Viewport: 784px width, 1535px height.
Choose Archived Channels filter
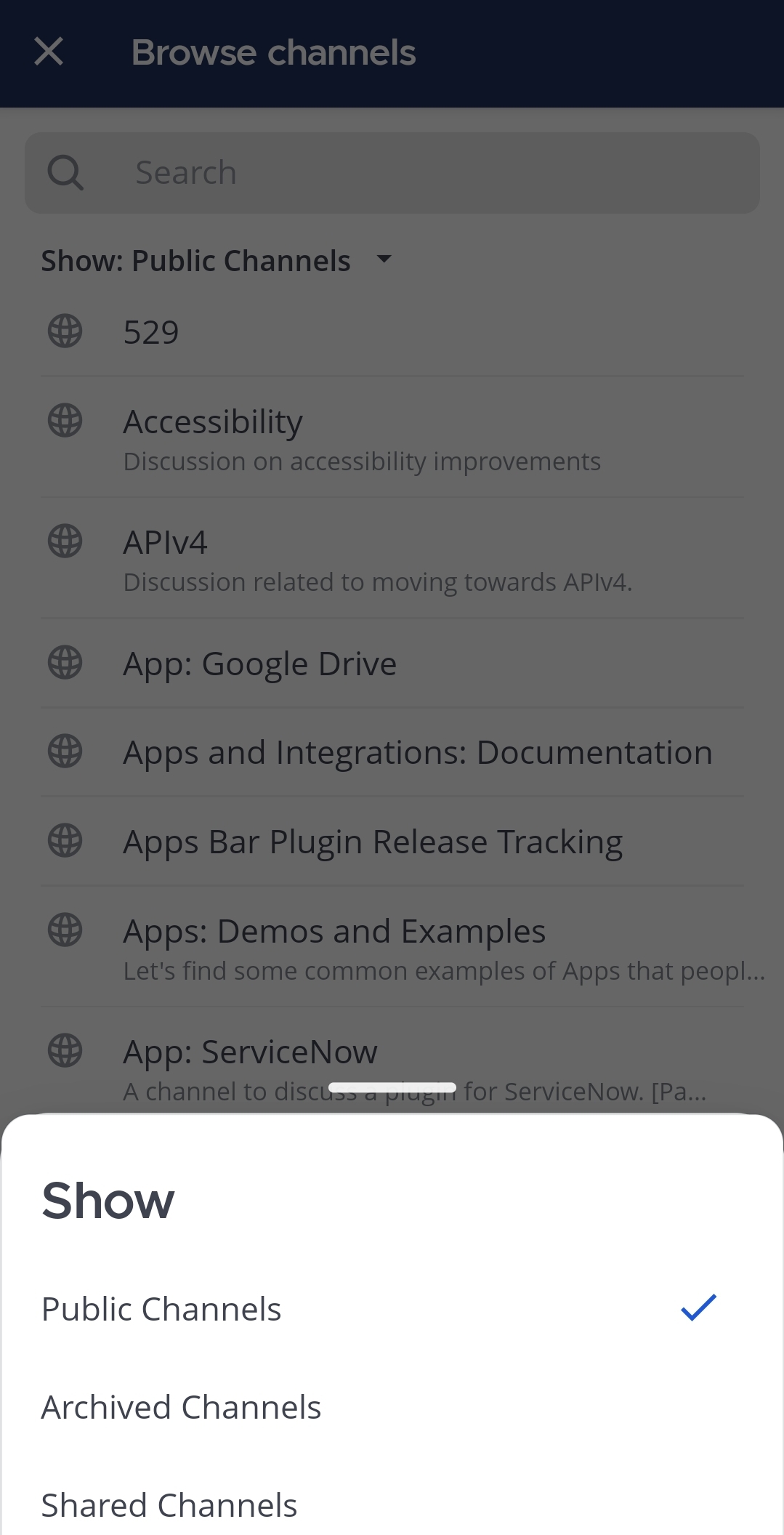coord(181,1407)
